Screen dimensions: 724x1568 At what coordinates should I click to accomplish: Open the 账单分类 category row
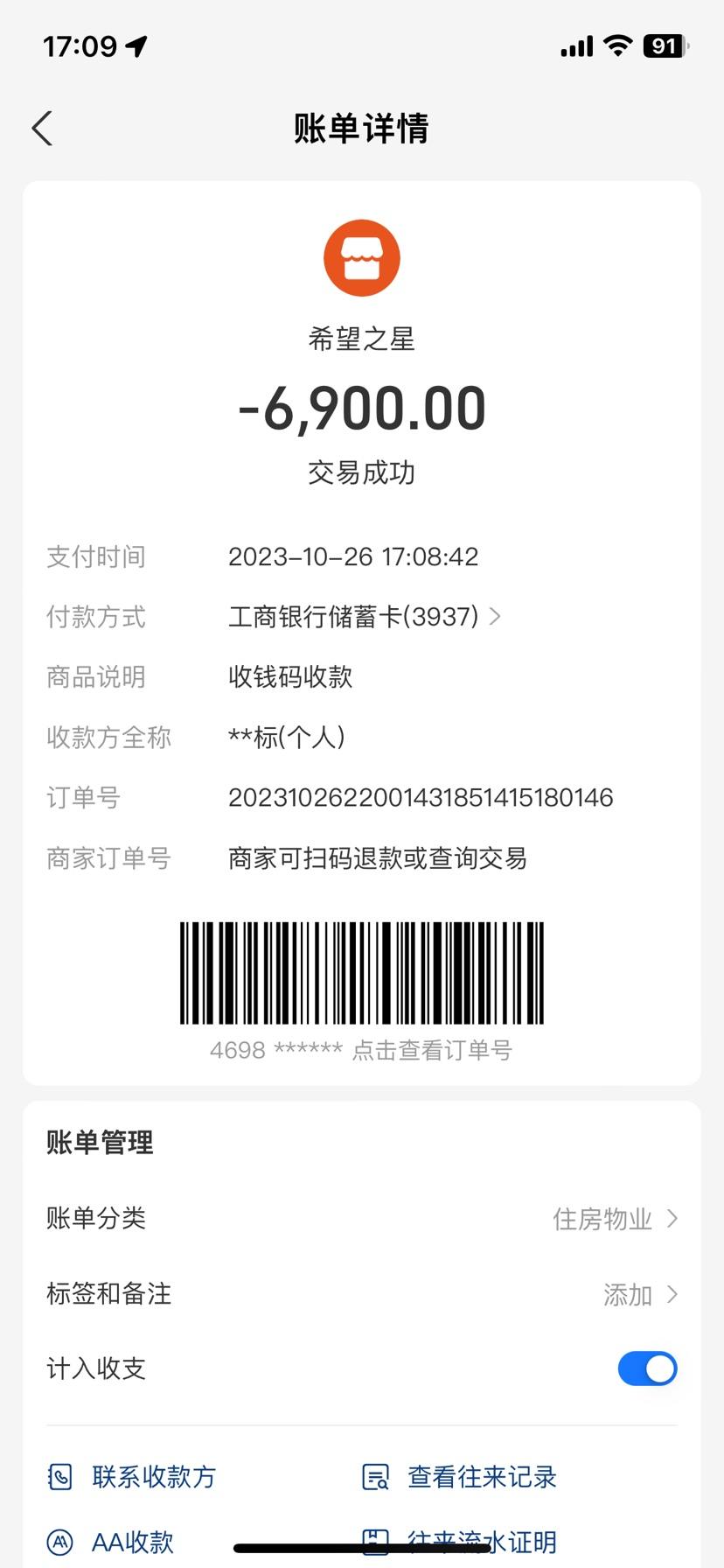point(362,1218)
